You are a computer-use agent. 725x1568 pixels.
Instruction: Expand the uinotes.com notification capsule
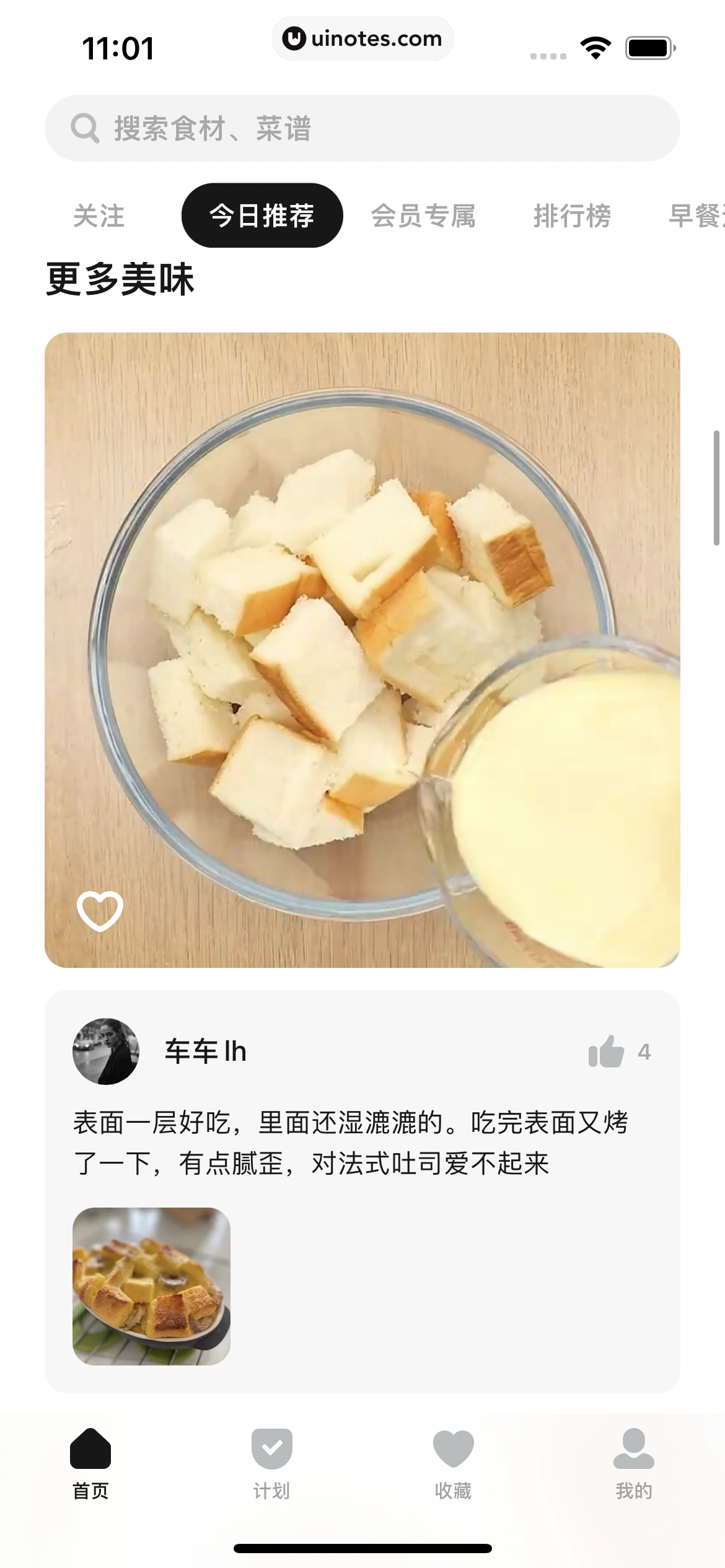pyautogui.click(x=362, y=38)
